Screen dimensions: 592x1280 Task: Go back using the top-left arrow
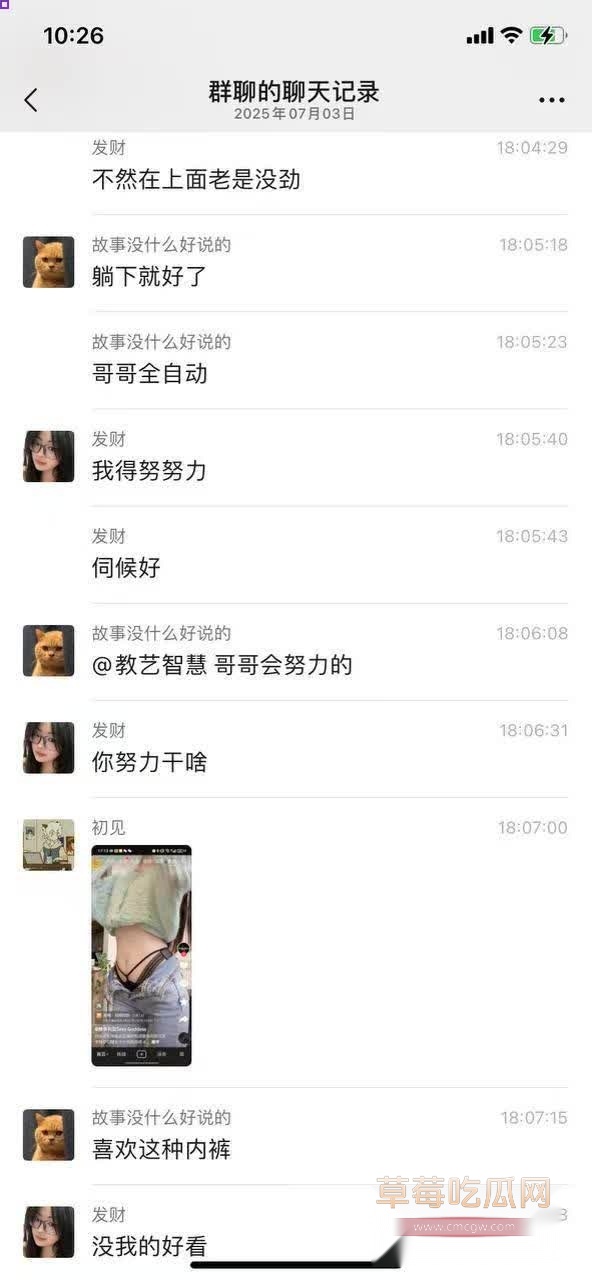coord(31,100)
